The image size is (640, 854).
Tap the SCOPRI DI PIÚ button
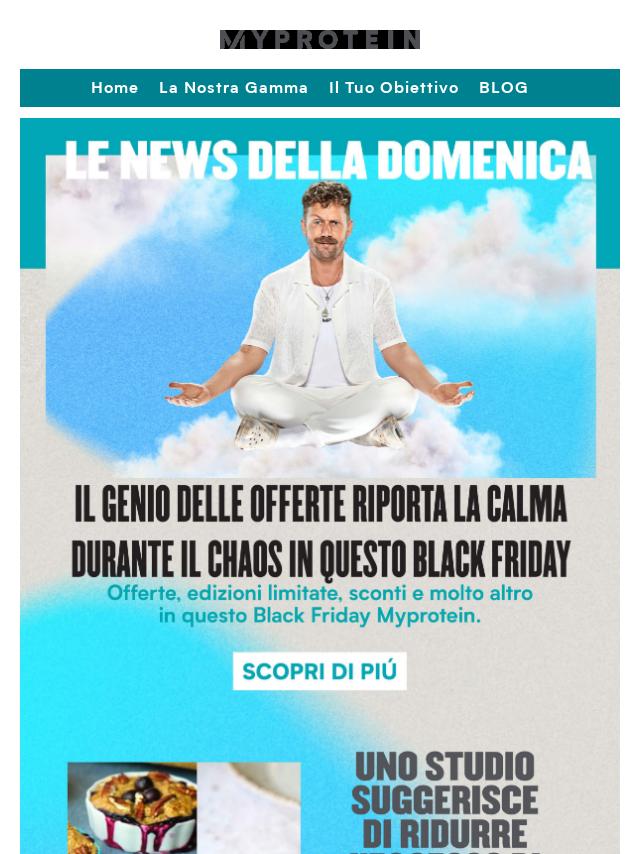pyautogui.click(x=320, y=671)
